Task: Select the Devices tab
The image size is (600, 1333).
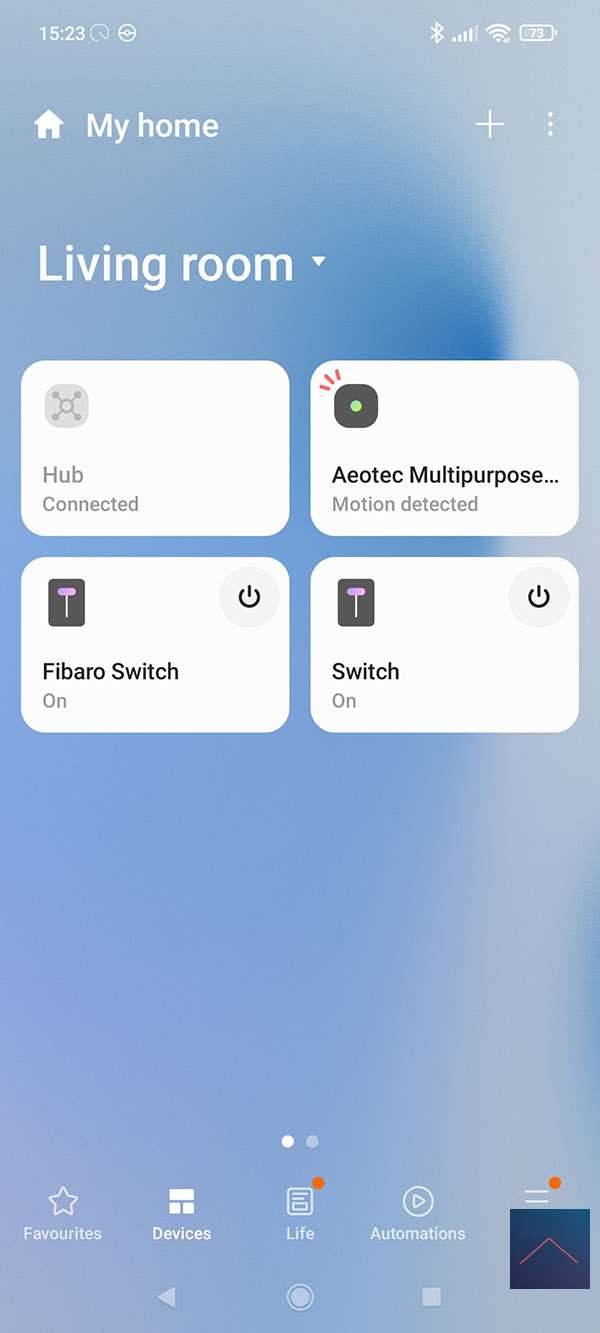Action: pyautogui.click(x=181, y=1214)
